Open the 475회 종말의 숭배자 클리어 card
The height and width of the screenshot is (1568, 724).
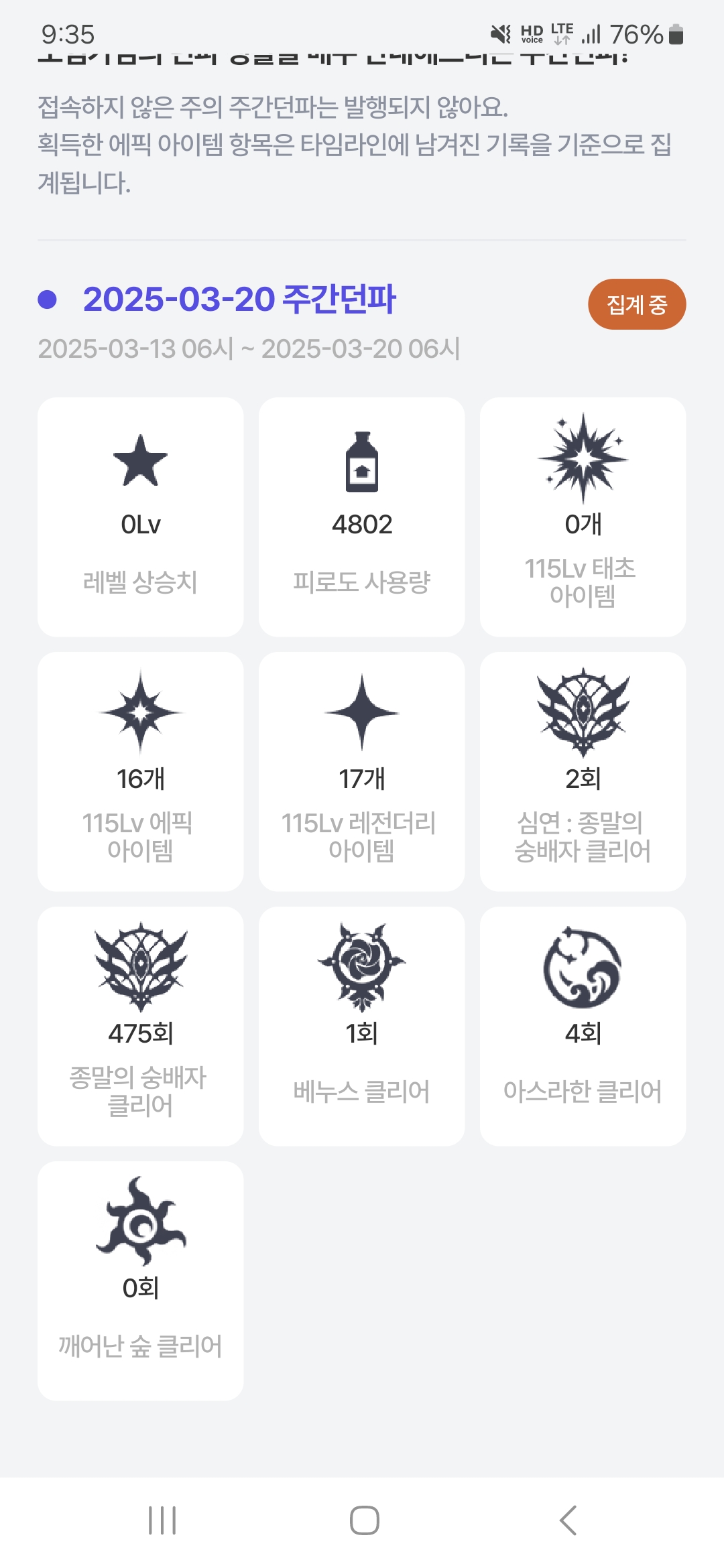click(140, 1025)
